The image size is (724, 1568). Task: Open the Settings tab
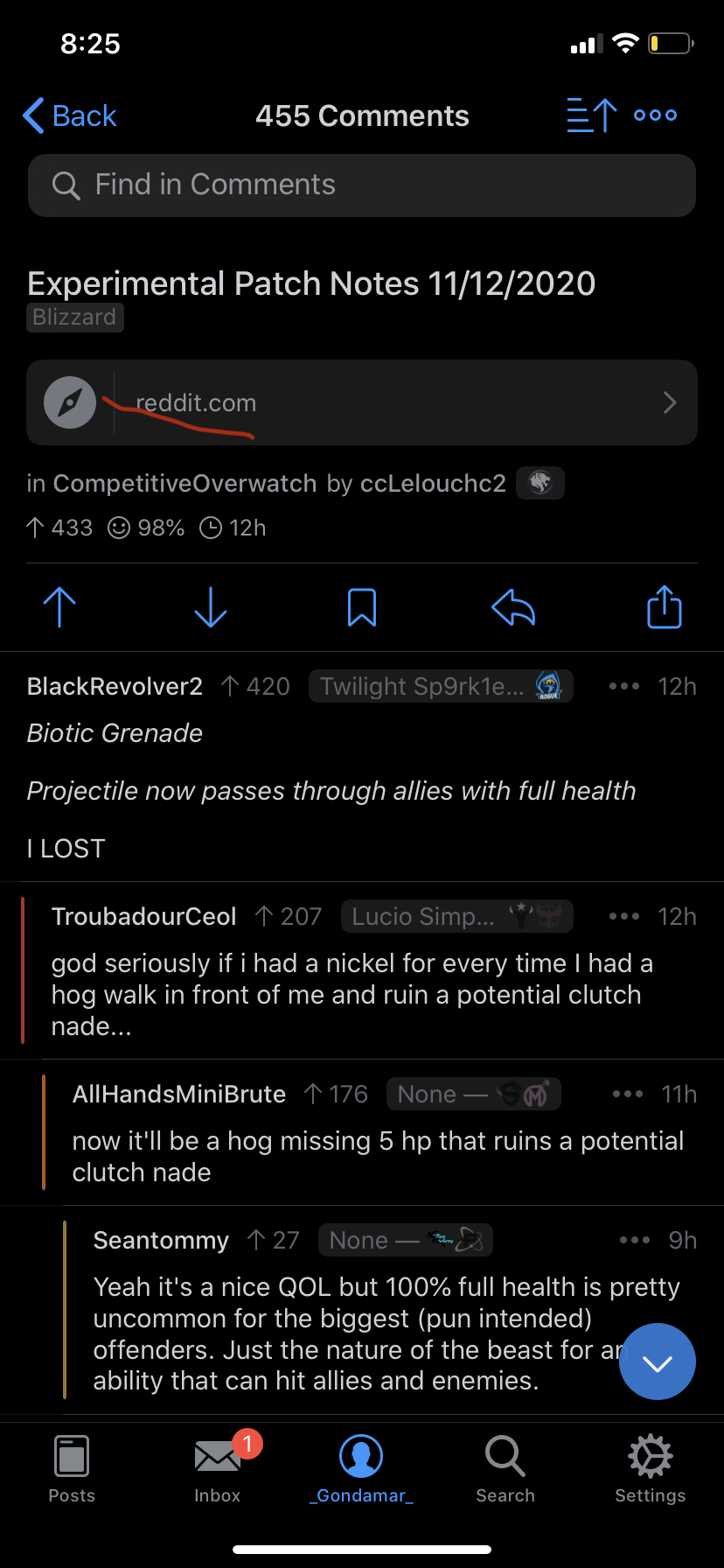coord(650,1470)
